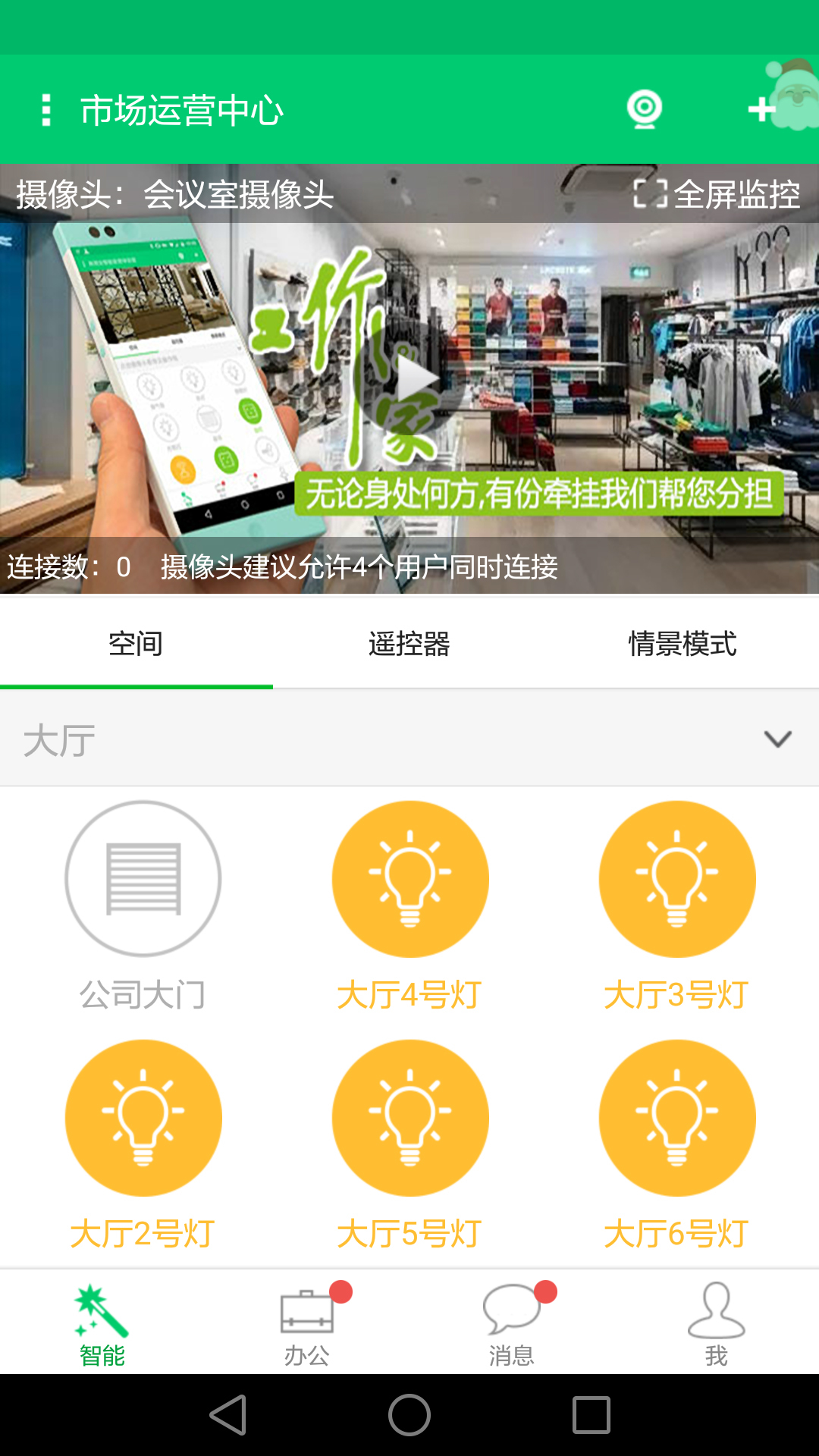Screen dimensions: 819x1456
Task: Toggle 大厅6号灯 light
Action: (x=677, y=1118)
